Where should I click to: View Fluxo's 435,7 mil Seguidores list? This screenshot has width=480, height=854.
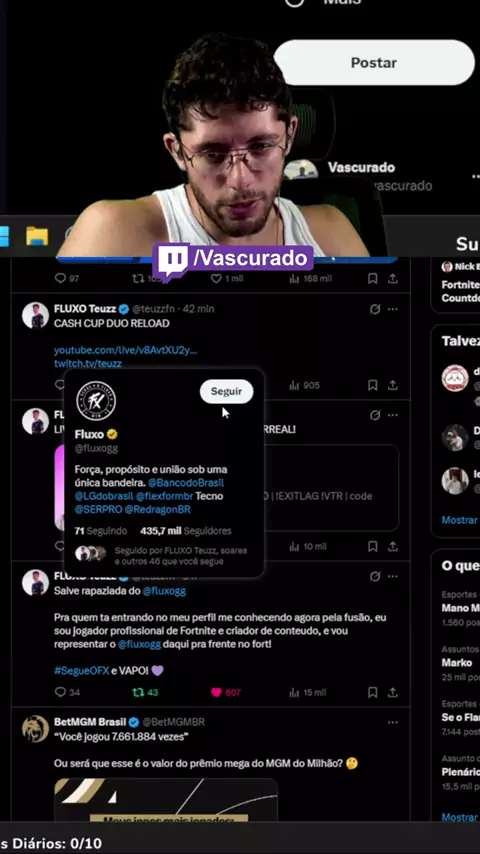pyautogui.click(x=186, y=530)
